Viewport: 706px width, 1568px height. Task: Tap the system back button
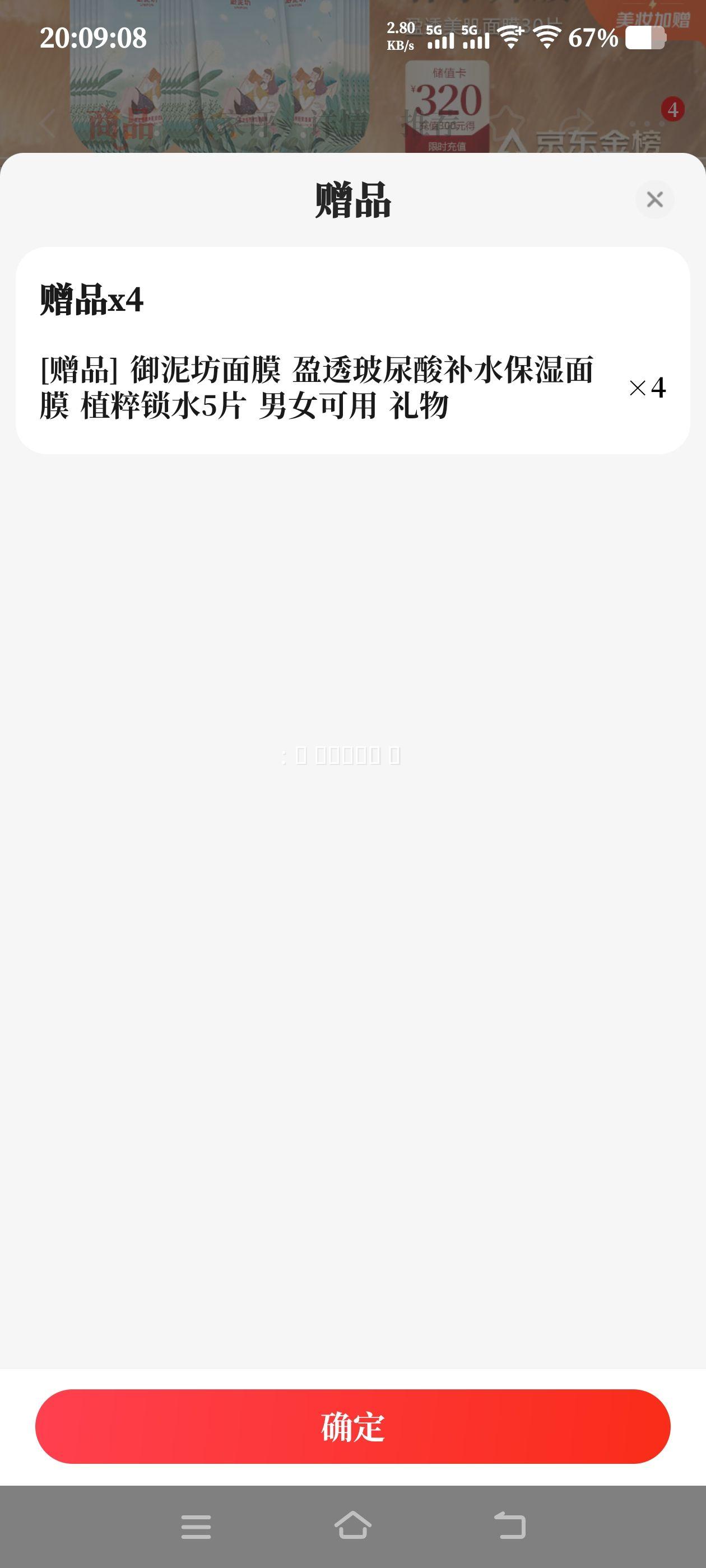509,1526
